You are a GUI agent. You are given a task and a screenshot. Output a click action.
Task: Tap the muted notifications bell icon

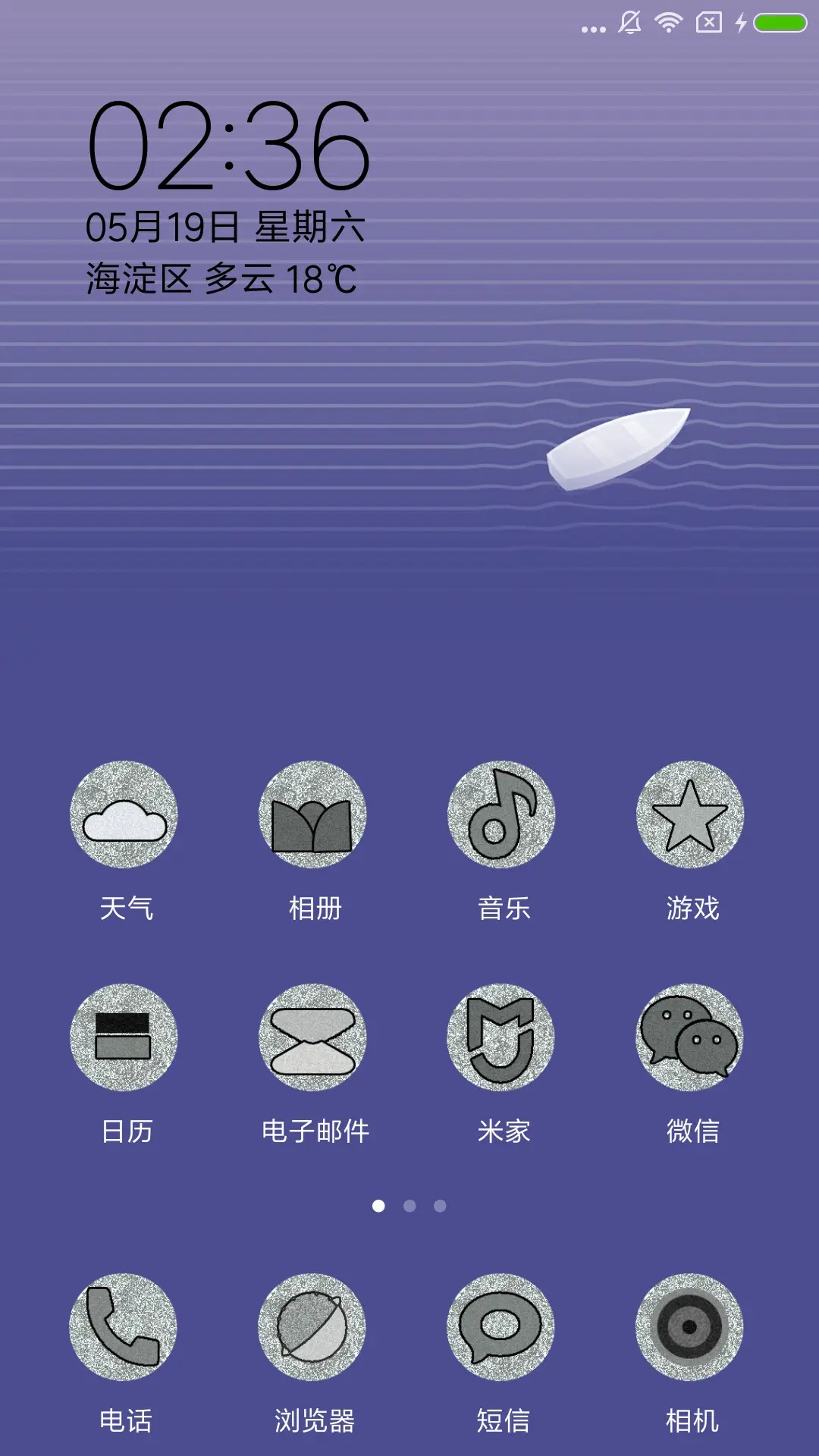[x=629, y=21]
